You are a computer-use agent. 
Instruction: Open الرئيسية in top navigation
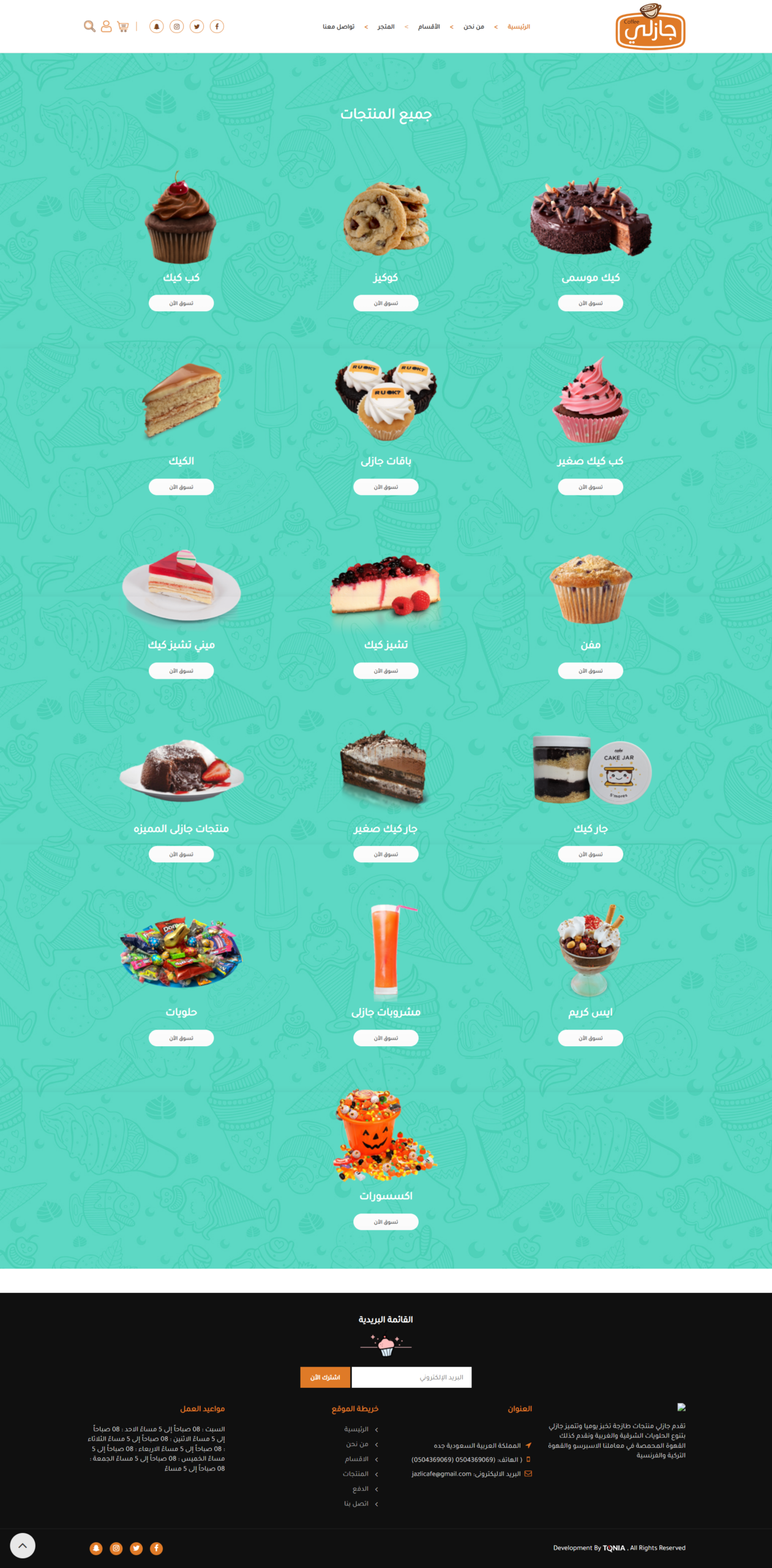point(519,26)
